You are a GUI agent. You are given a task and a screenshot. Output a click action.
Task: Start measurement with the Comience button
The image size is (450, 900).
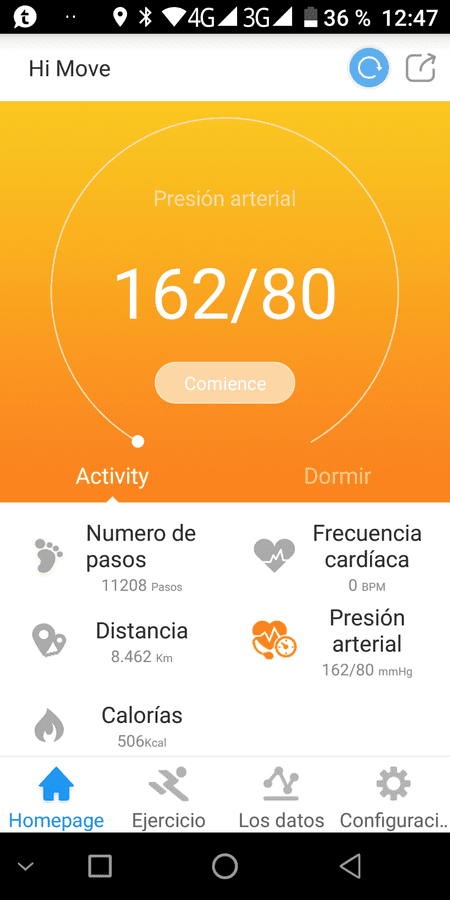225,383
